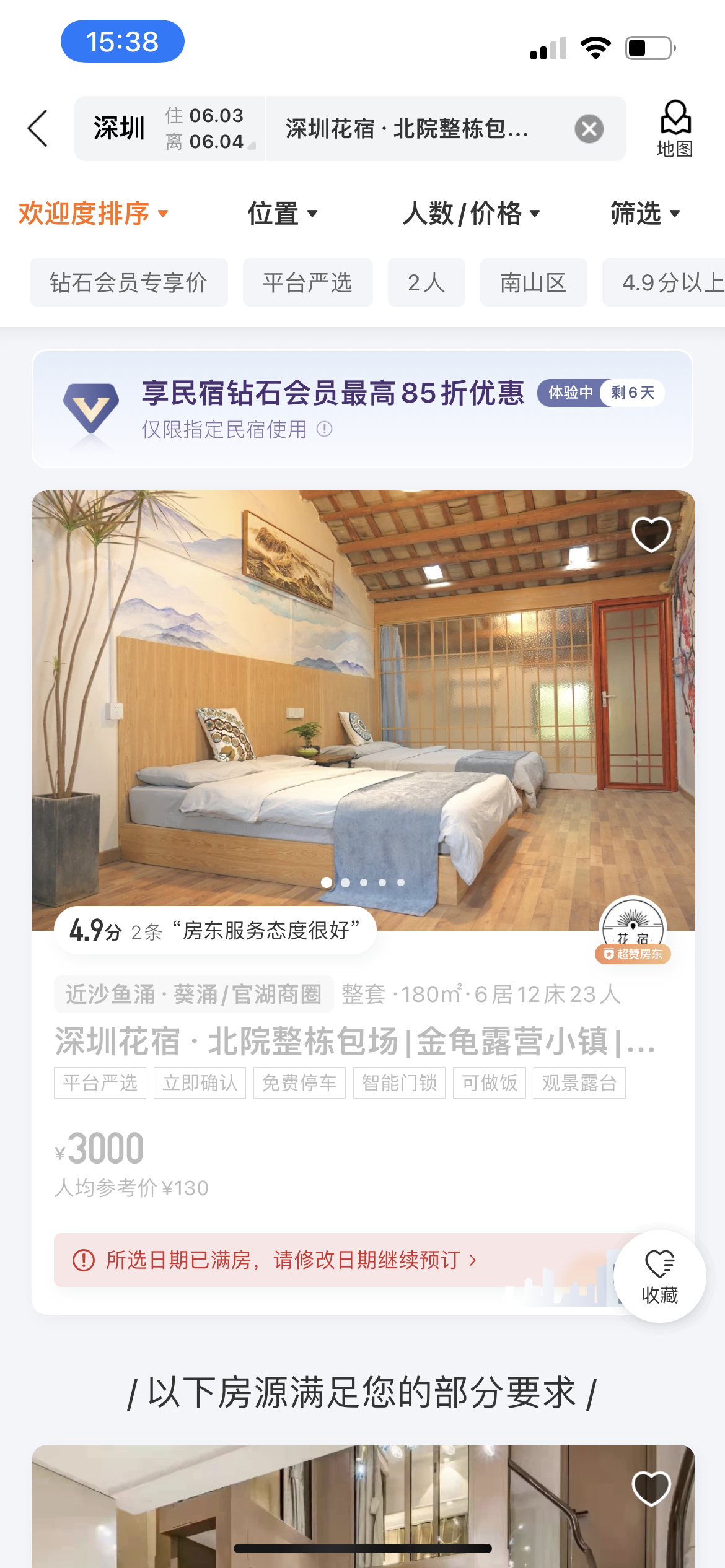Favorite the second listing with its heart
This screenshot has height=1568, width=725.
651,1487
